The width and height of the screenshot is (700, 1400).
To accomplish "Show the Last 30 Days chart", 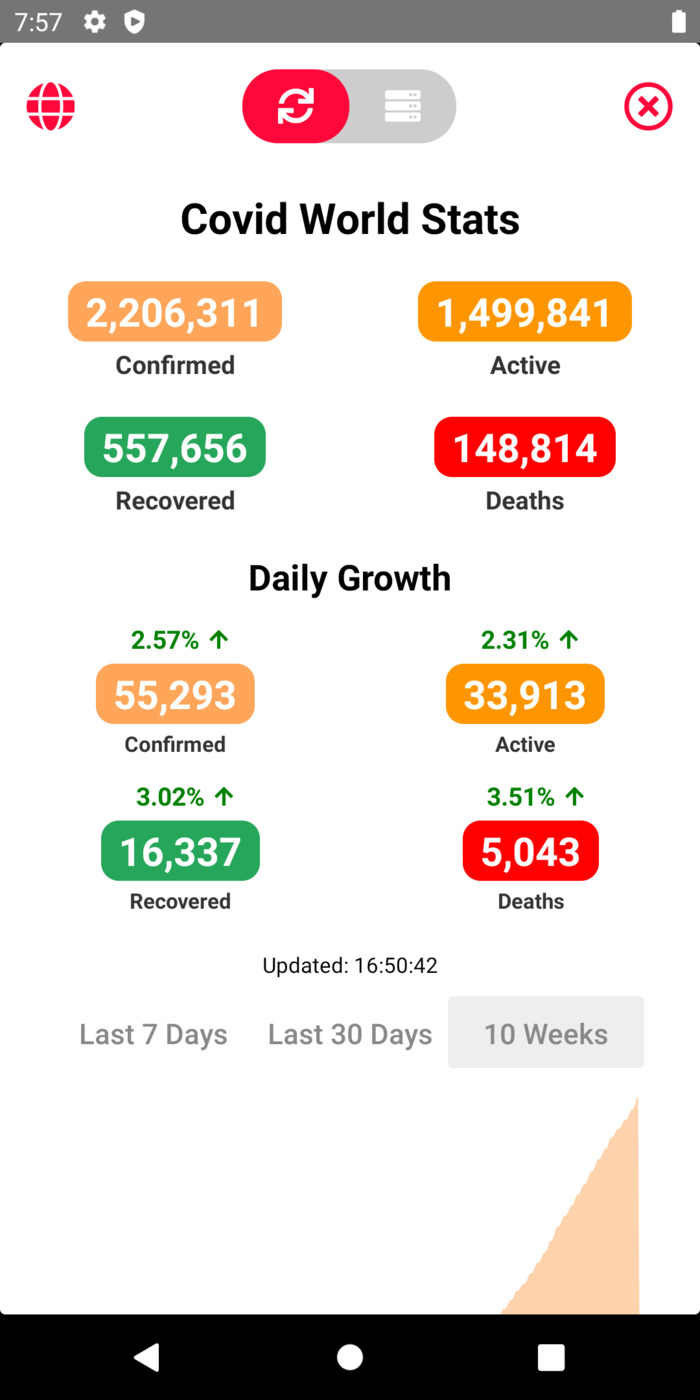I will (350, 1034).
